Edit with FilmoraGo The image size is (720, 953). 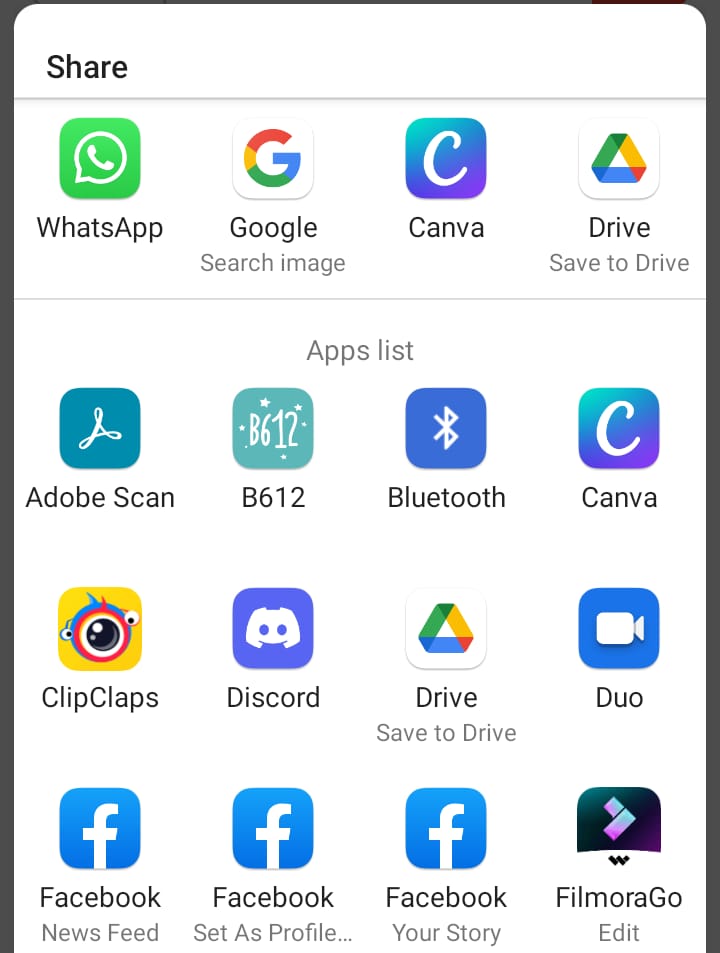coord(619,829)
